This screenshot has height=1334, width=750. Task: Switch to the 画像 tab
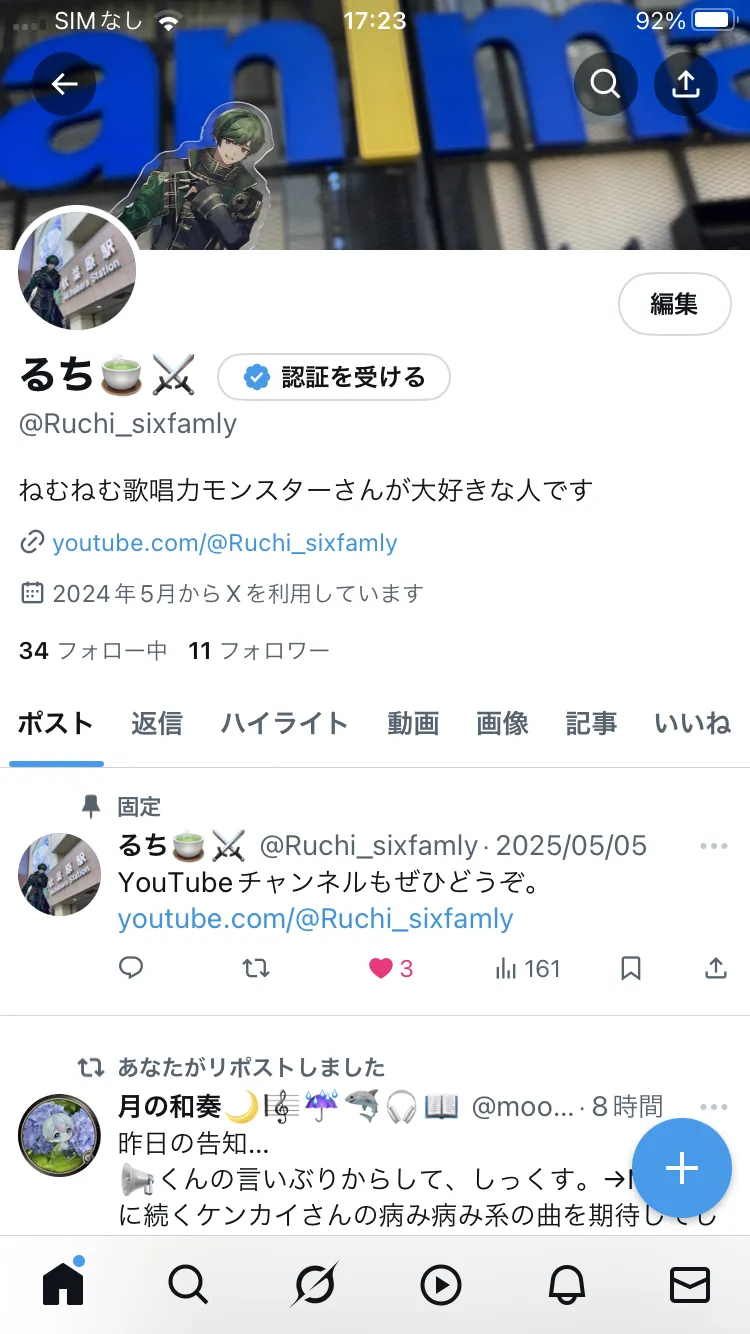[x=502, y=723]
